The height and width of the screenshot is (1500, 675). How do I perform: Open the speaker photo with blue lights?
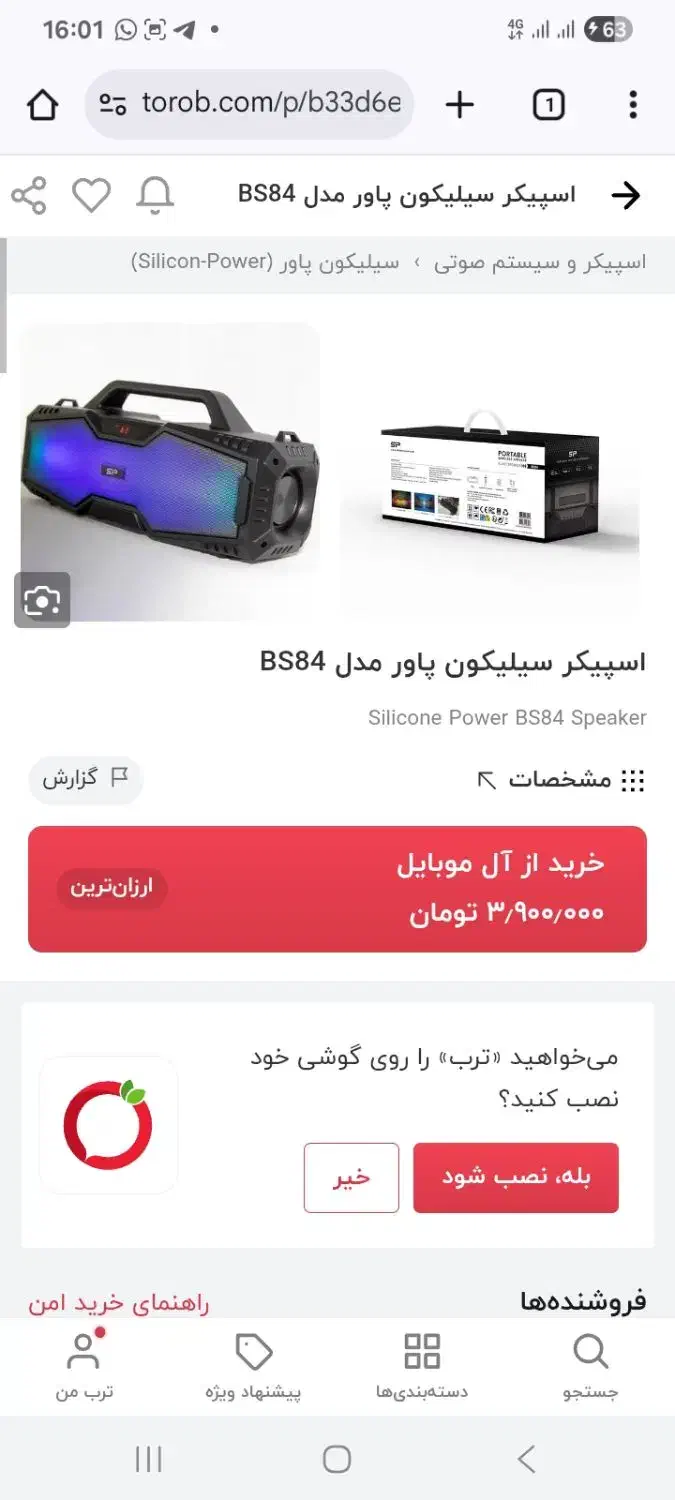click(x=170, y=472)
